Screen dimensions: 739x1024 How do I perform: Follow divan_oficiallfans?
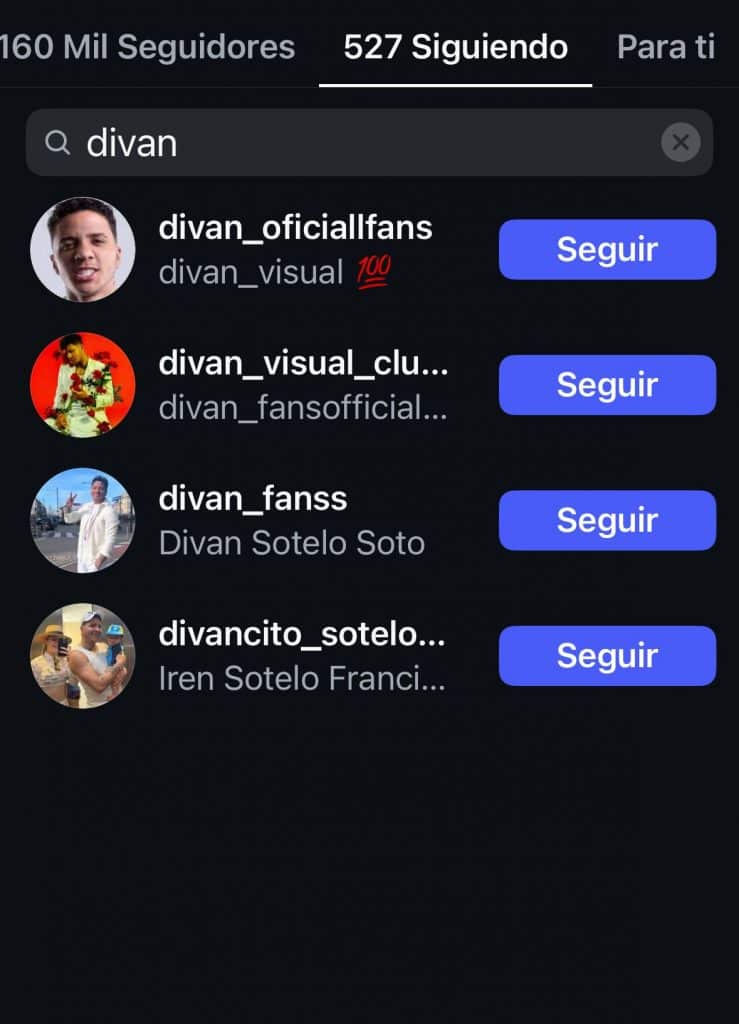pyautogui.click(x=607, y=249)
